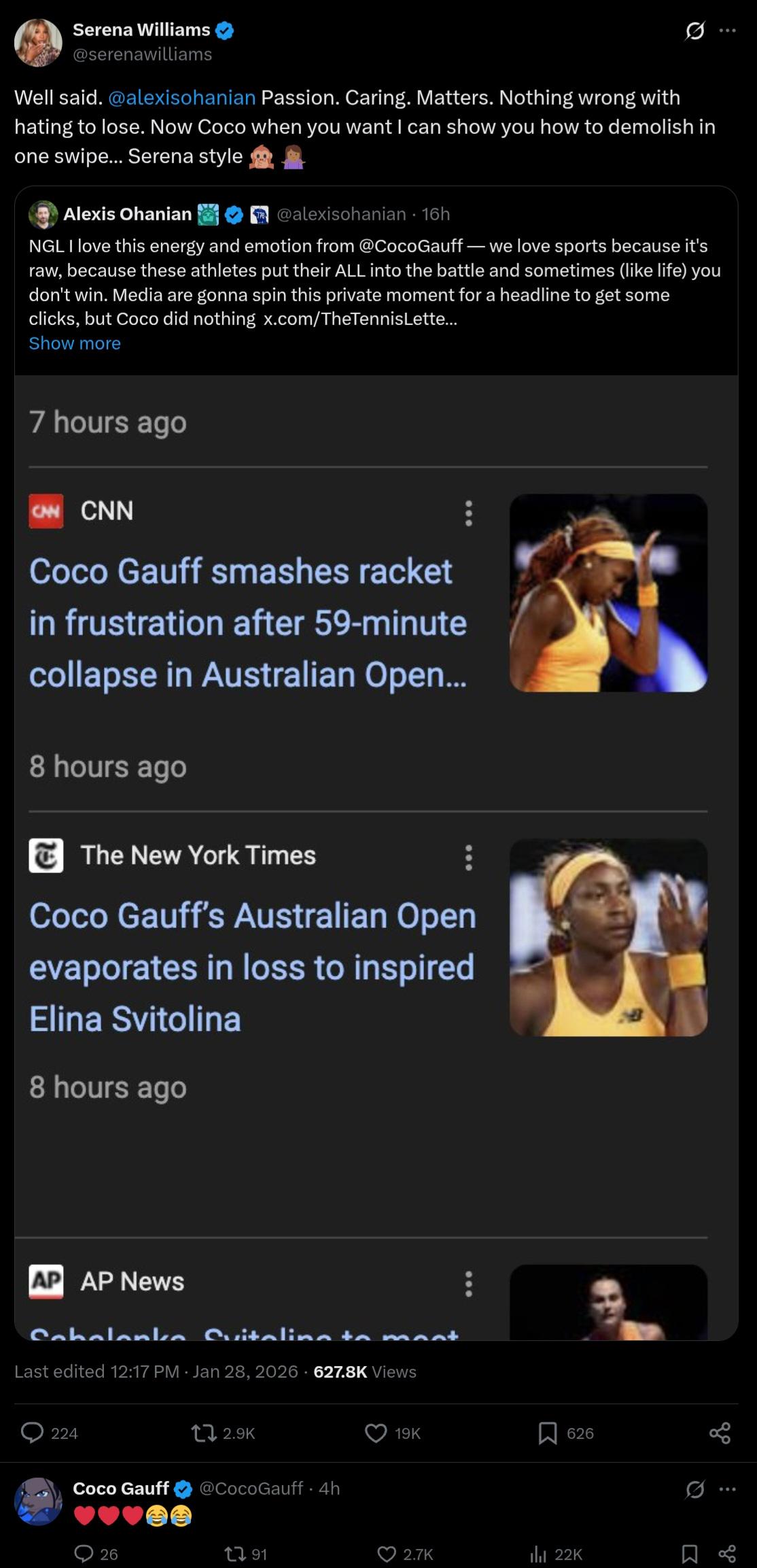Open the @alexisohanian mention link
Viewport: 757px width, 1568px height.
181,97
